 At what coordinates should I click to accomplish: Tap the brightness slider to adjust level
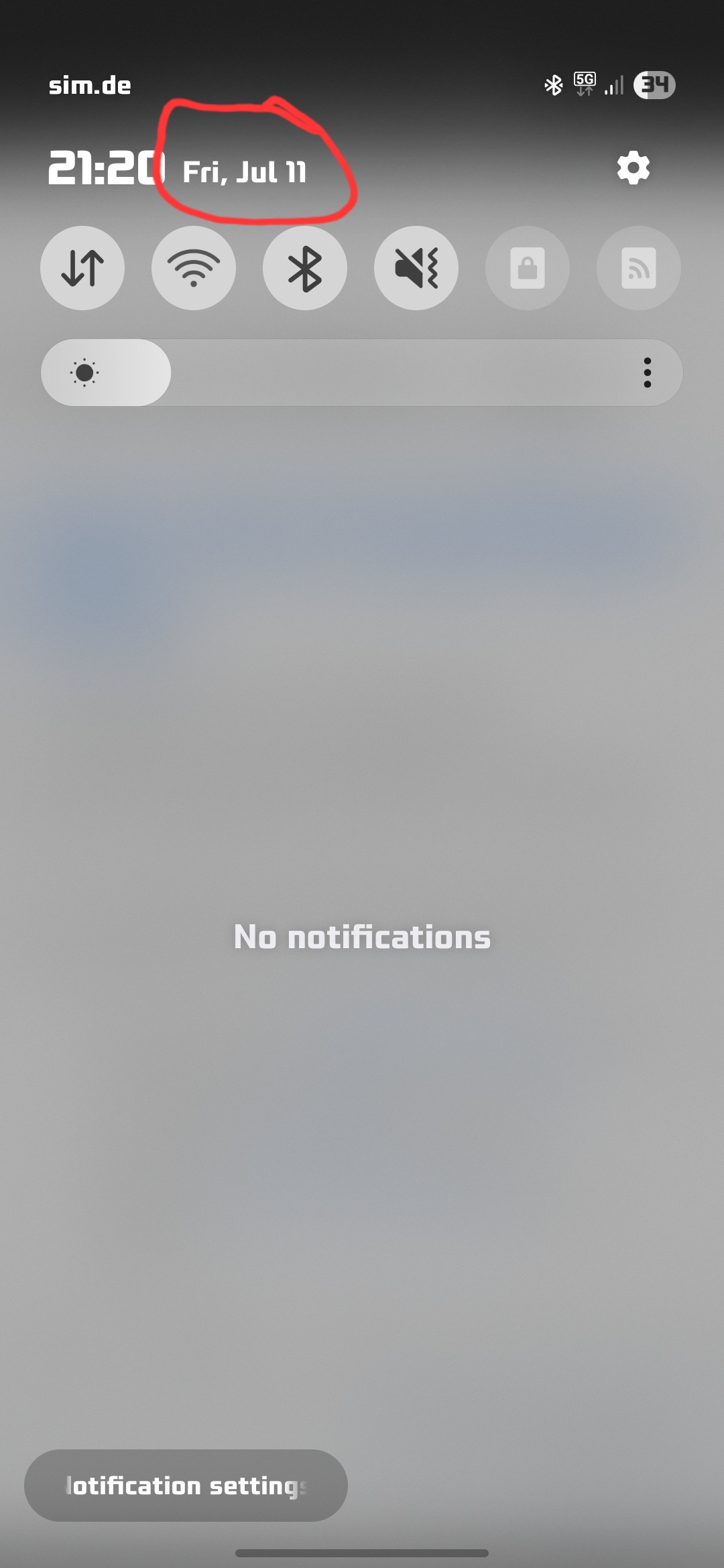[x=362, y=373]
